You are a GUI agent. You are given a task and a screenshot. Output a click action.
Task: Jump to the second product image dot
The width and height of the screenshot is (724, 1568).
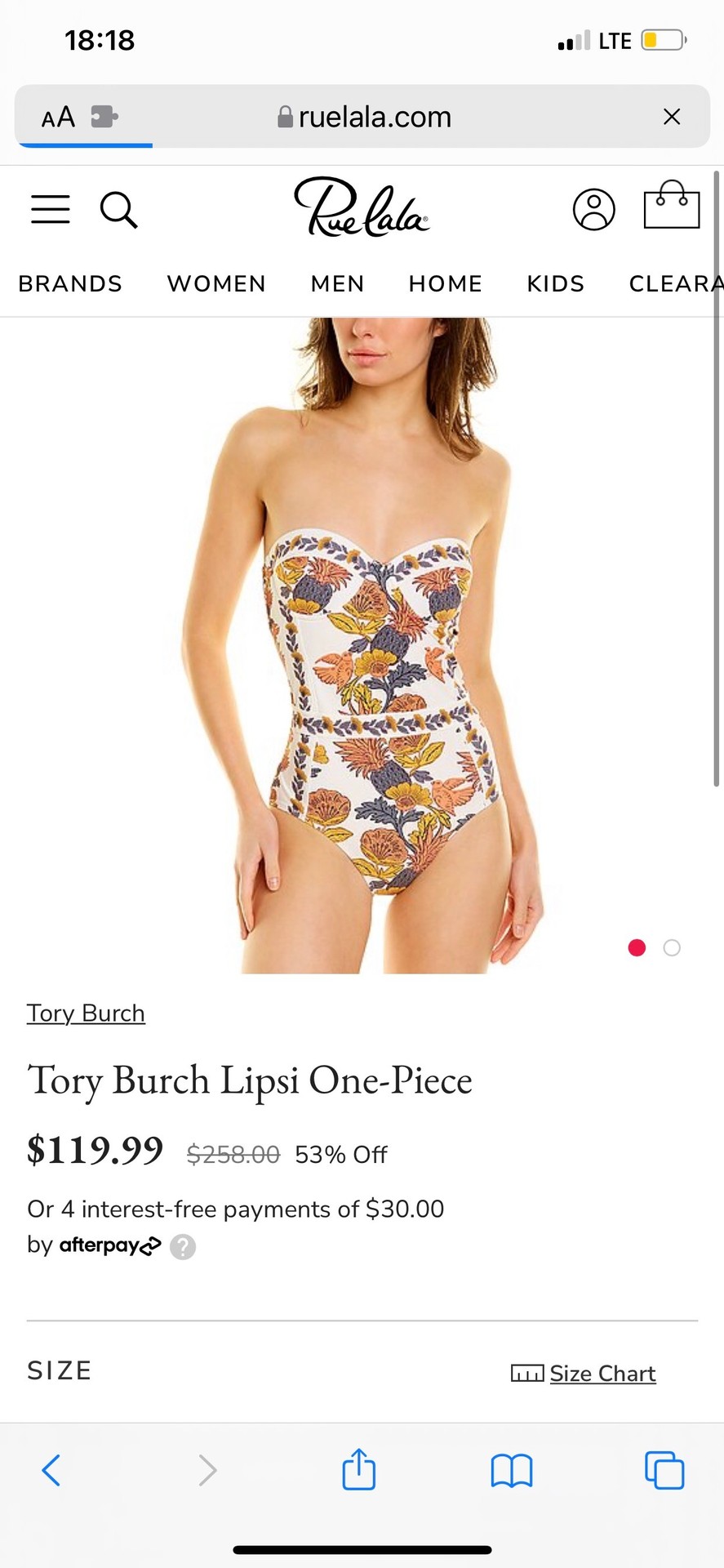point(672,947)
